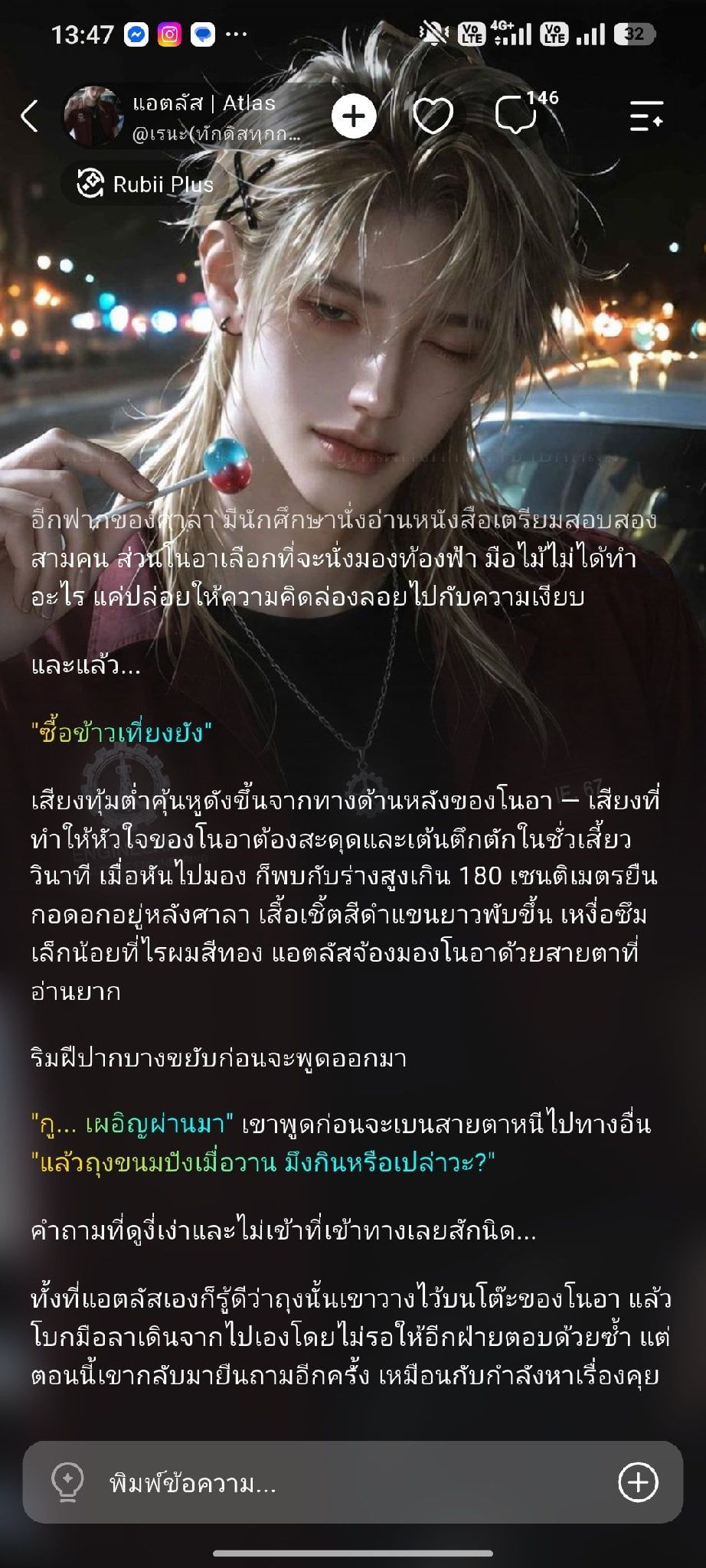The width and height of the screenshot is (706, 1568).
Task: Open the plus attachment button in input bar
Action: click(x=638, y=1483)
